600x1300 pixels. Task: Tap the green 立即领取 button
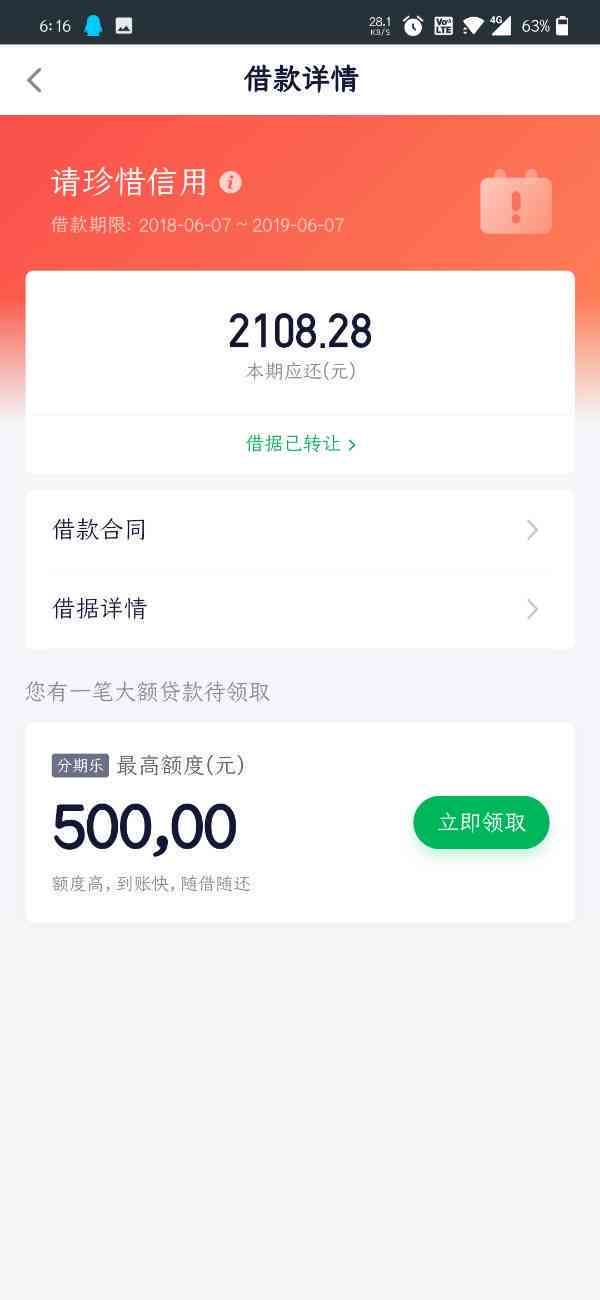pos(481,822)
